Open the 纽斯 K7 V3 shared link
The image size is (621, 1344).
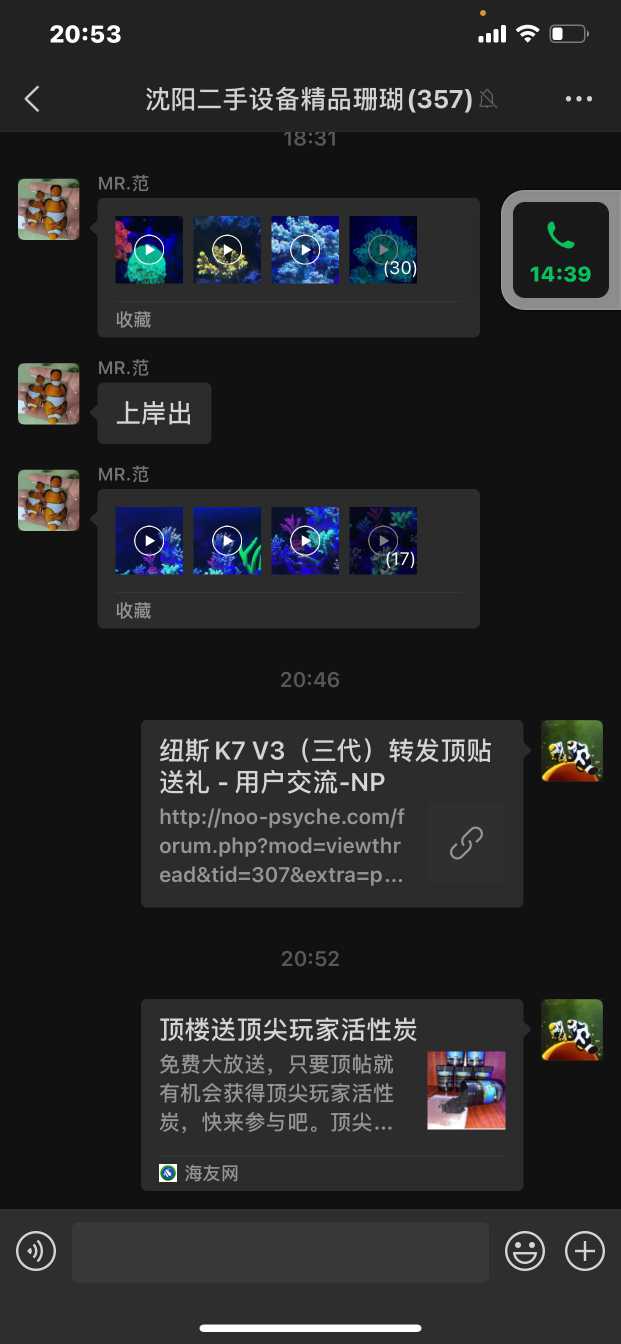pyautogui.click(x=331, y=813)
